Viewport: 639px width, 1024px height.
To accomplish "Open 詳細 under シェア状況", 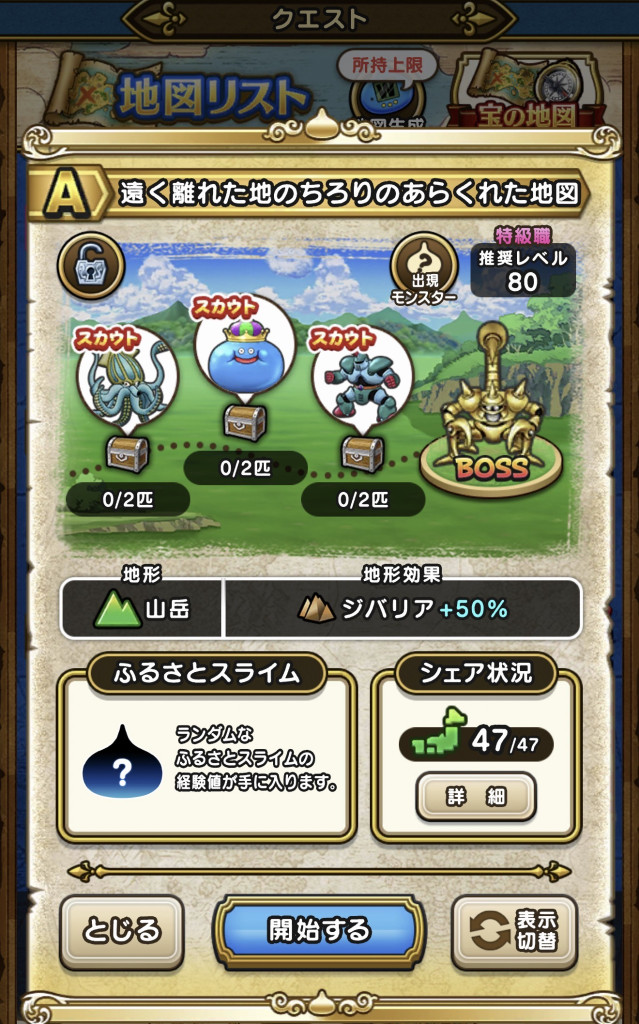I will tap(475, 796).
